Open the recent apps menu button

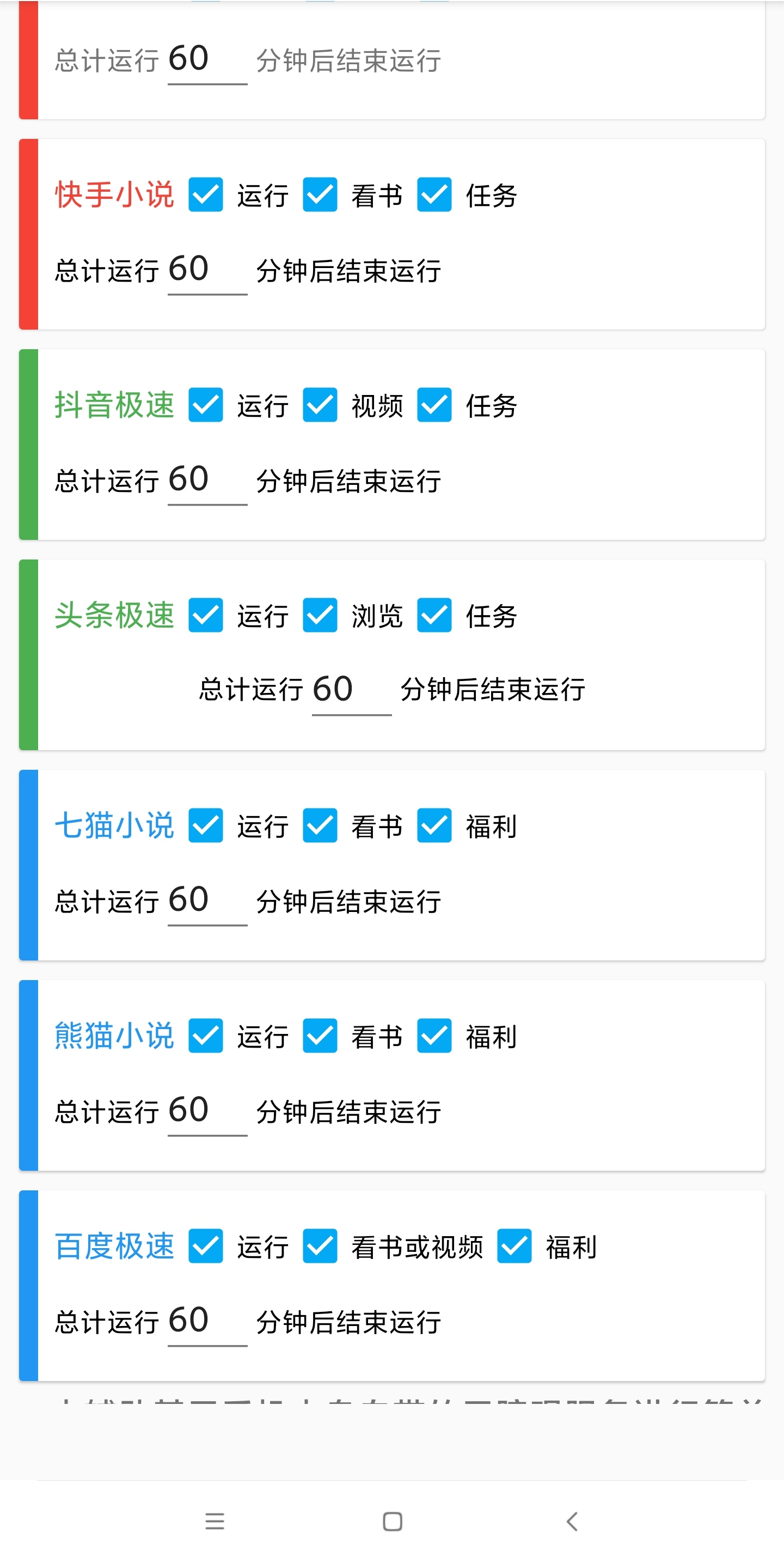[215, 1521]
